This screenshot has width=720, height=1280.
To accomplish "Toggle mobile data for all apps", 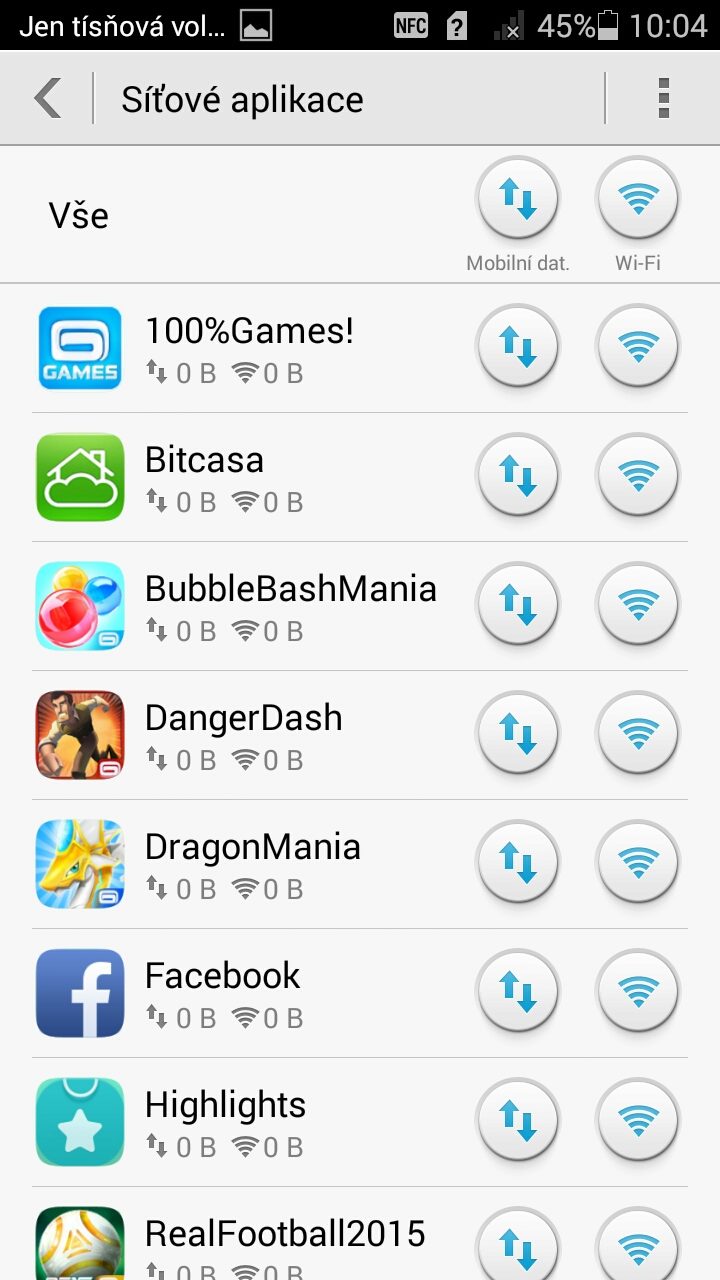I will 518,200.
